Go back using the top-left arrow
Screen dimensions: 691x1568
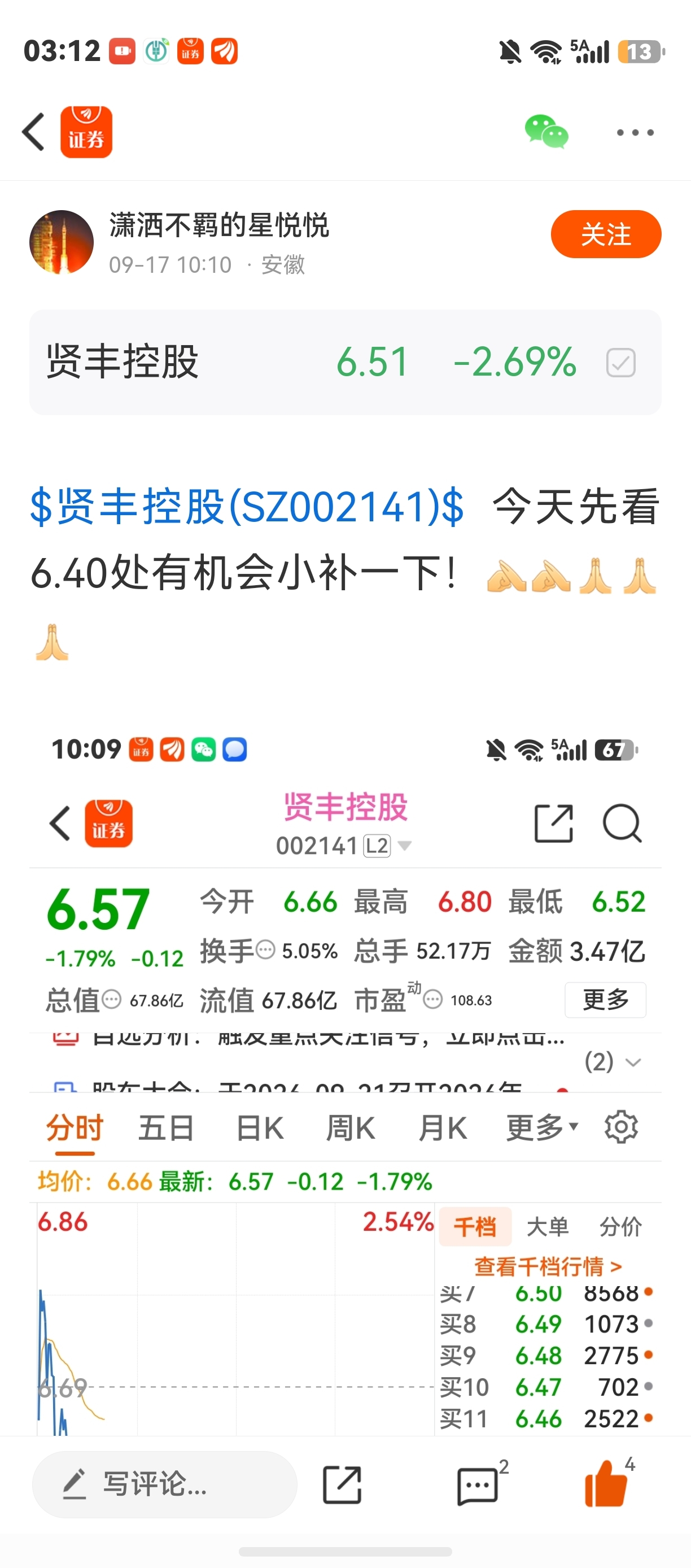33,132
